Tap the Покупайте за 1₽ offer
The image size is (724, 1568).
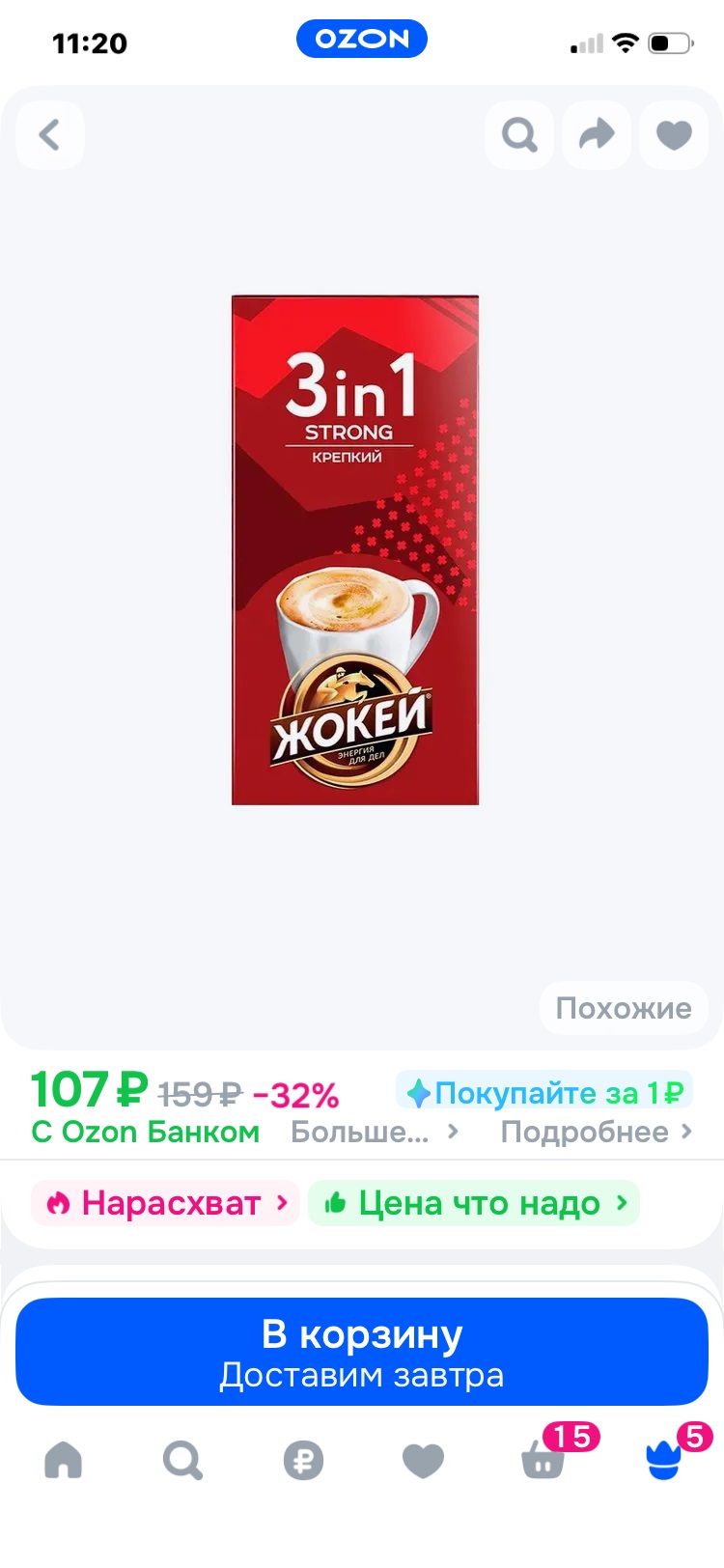pos(545,1093)
